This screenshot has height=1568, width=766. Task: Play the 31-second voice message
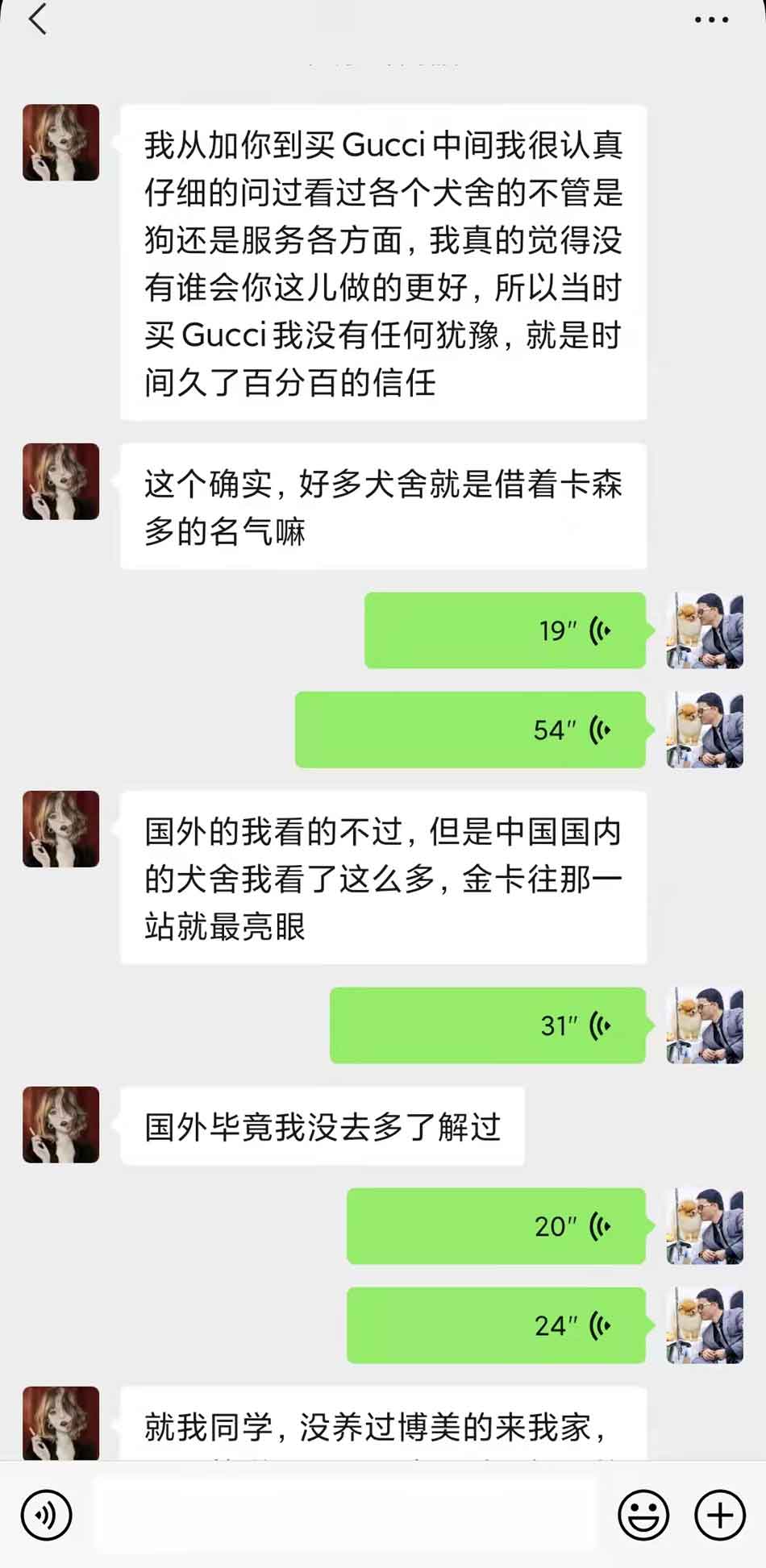[488, 1025]
